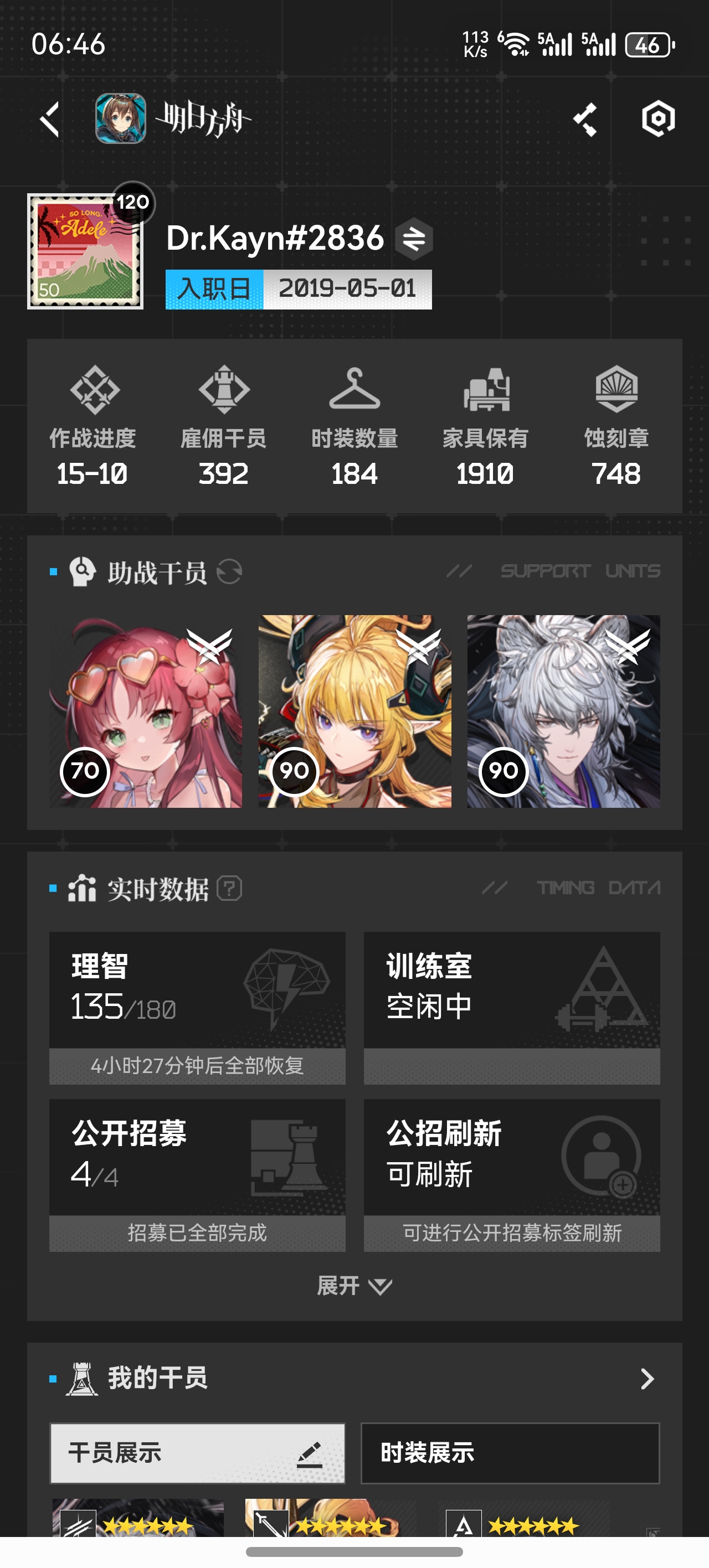709x1568 pixels.
Task: Go back using the top-left arrow
Action: click(50, 118)
